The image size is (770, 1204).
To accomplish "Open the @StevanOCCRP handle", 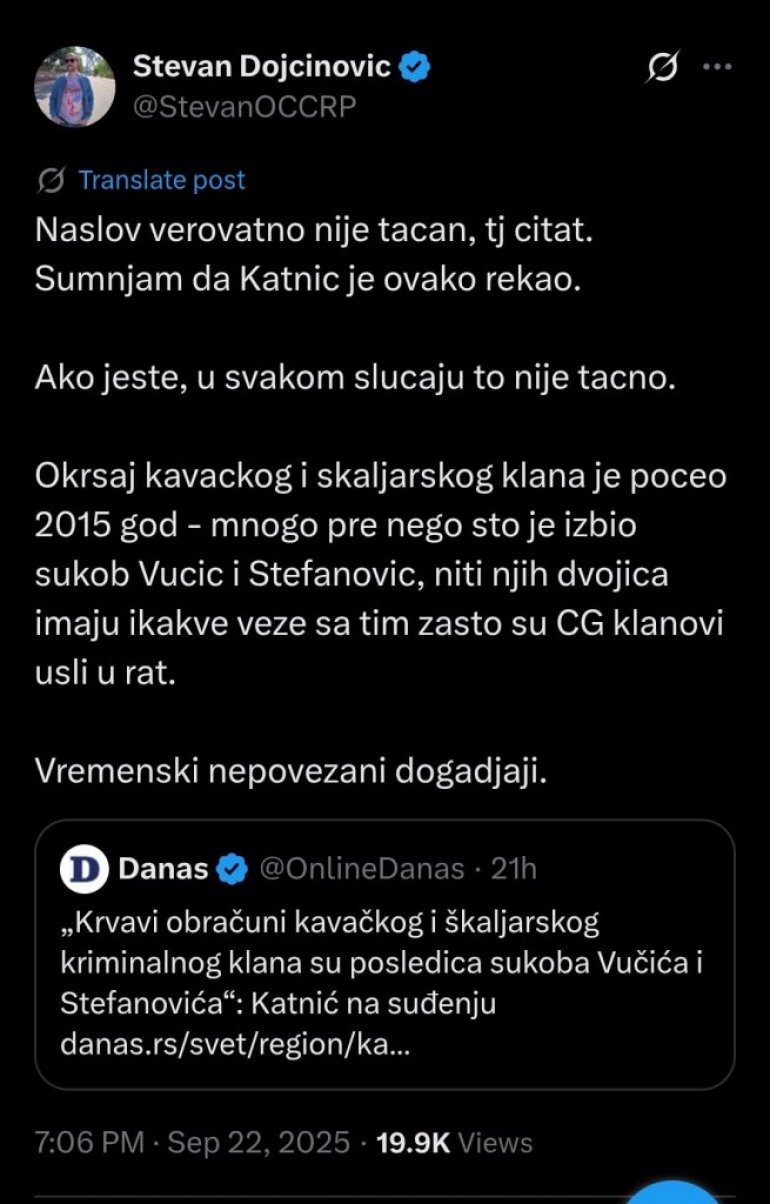I will pos(245,106).
